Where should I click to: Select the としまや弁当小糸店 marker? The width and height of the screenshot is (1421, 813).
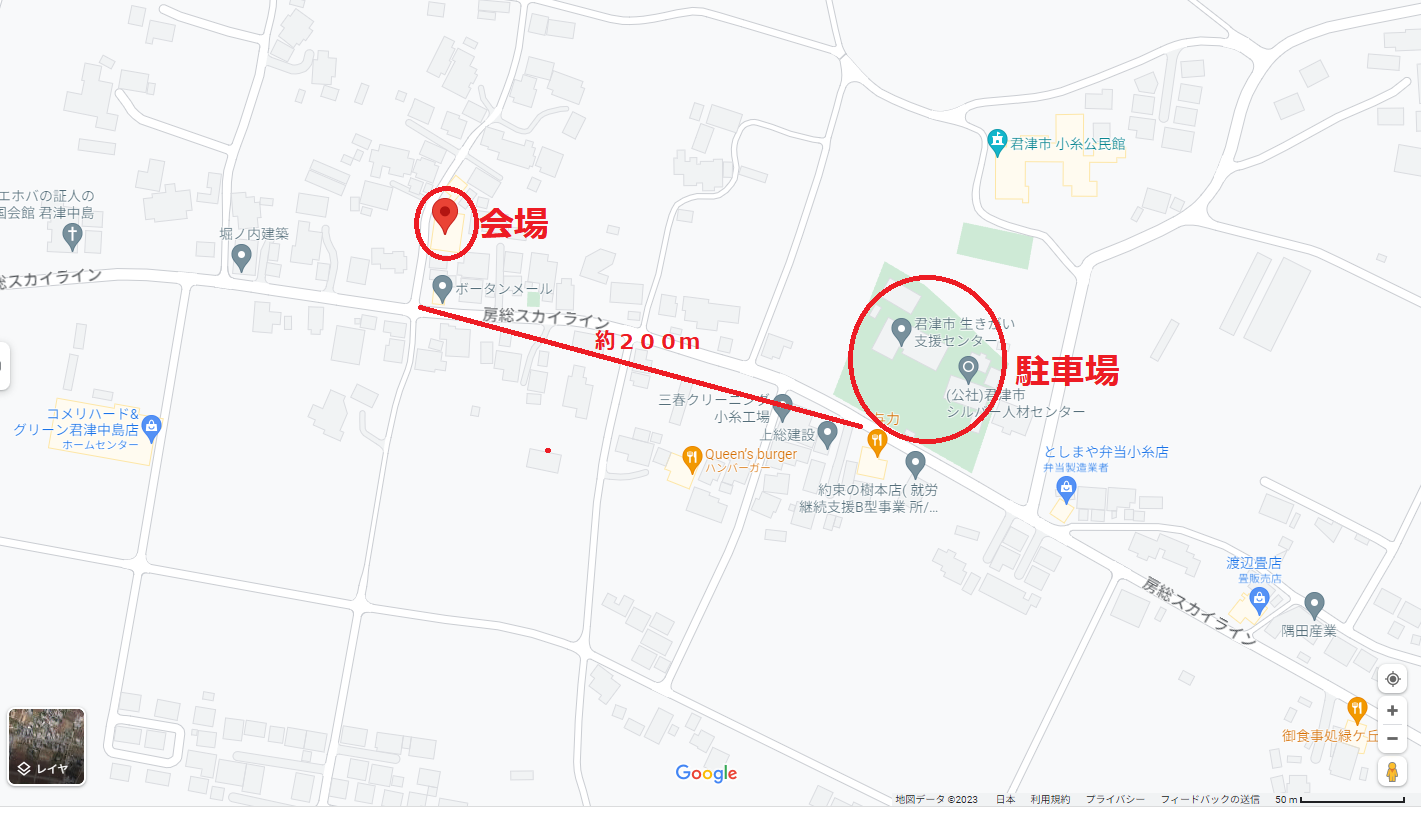tap(1066, 489)
